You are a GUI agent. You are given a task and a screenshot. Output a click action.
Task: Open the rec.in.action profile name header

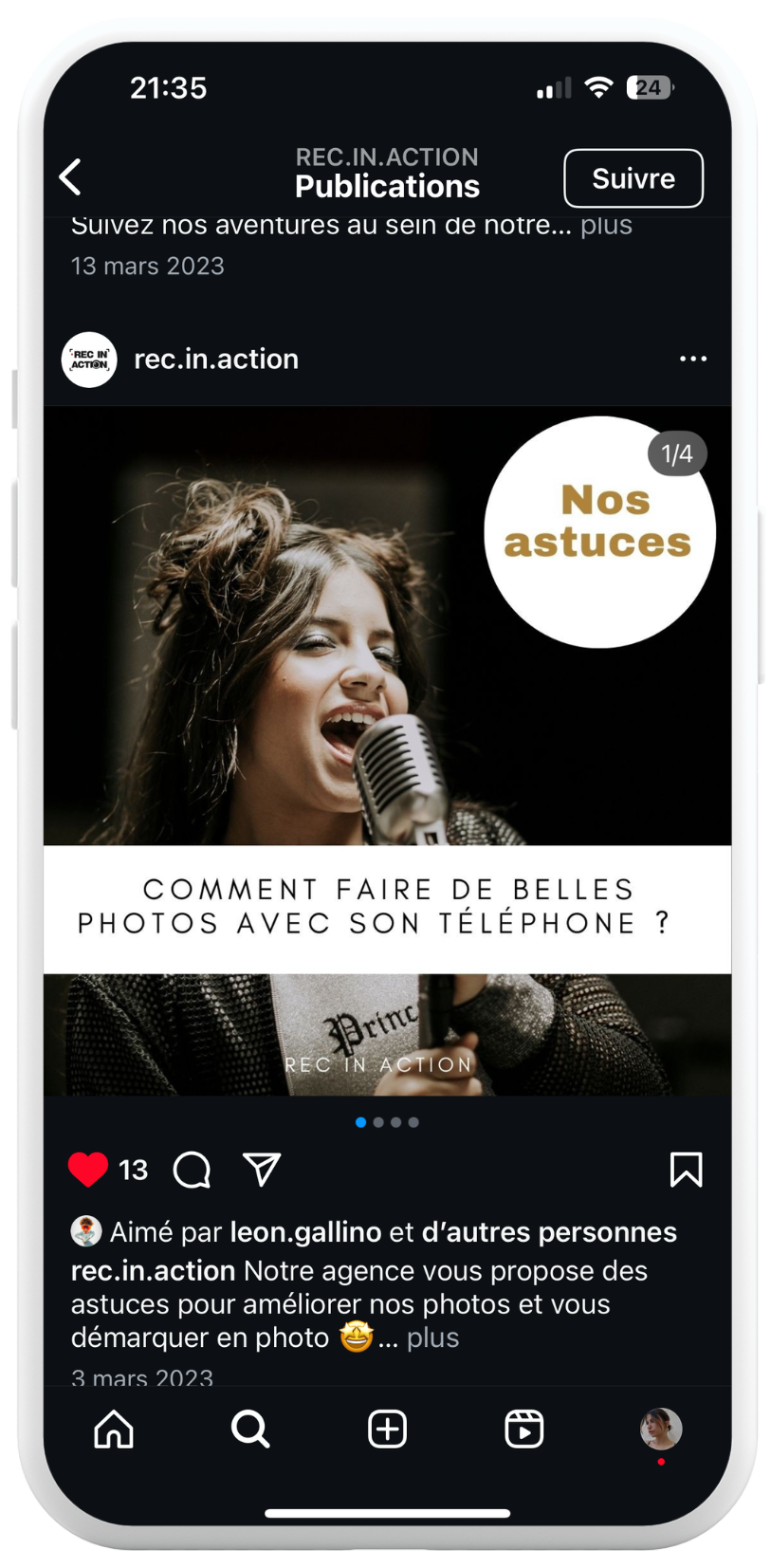pyautogui.click(x=215, y=359)
